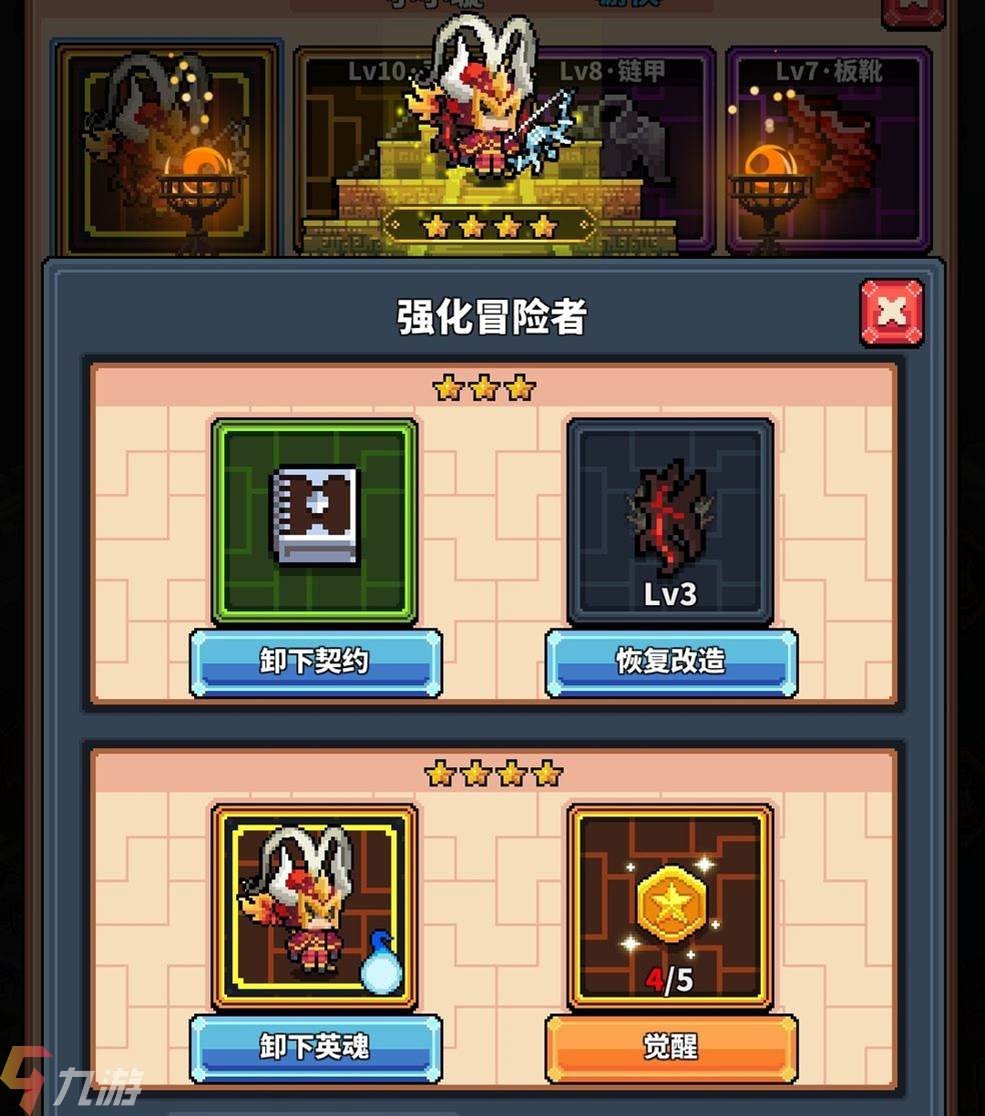The height and width of the screenshot is (1116, 985).
Task: Select the hero soul character tile
Action: (x=315, y=907)
